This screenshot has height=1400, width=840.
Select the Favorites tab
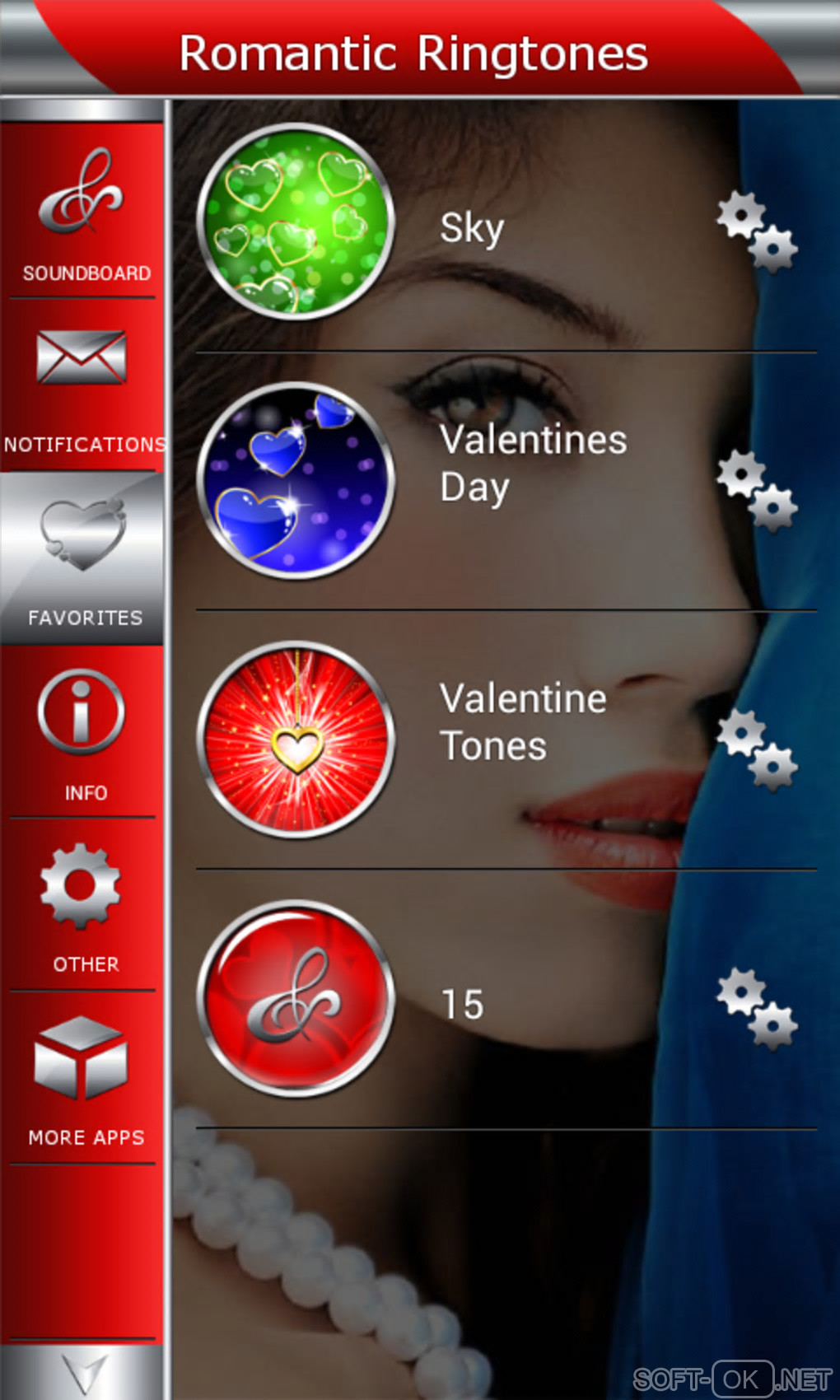click(82, 558)
